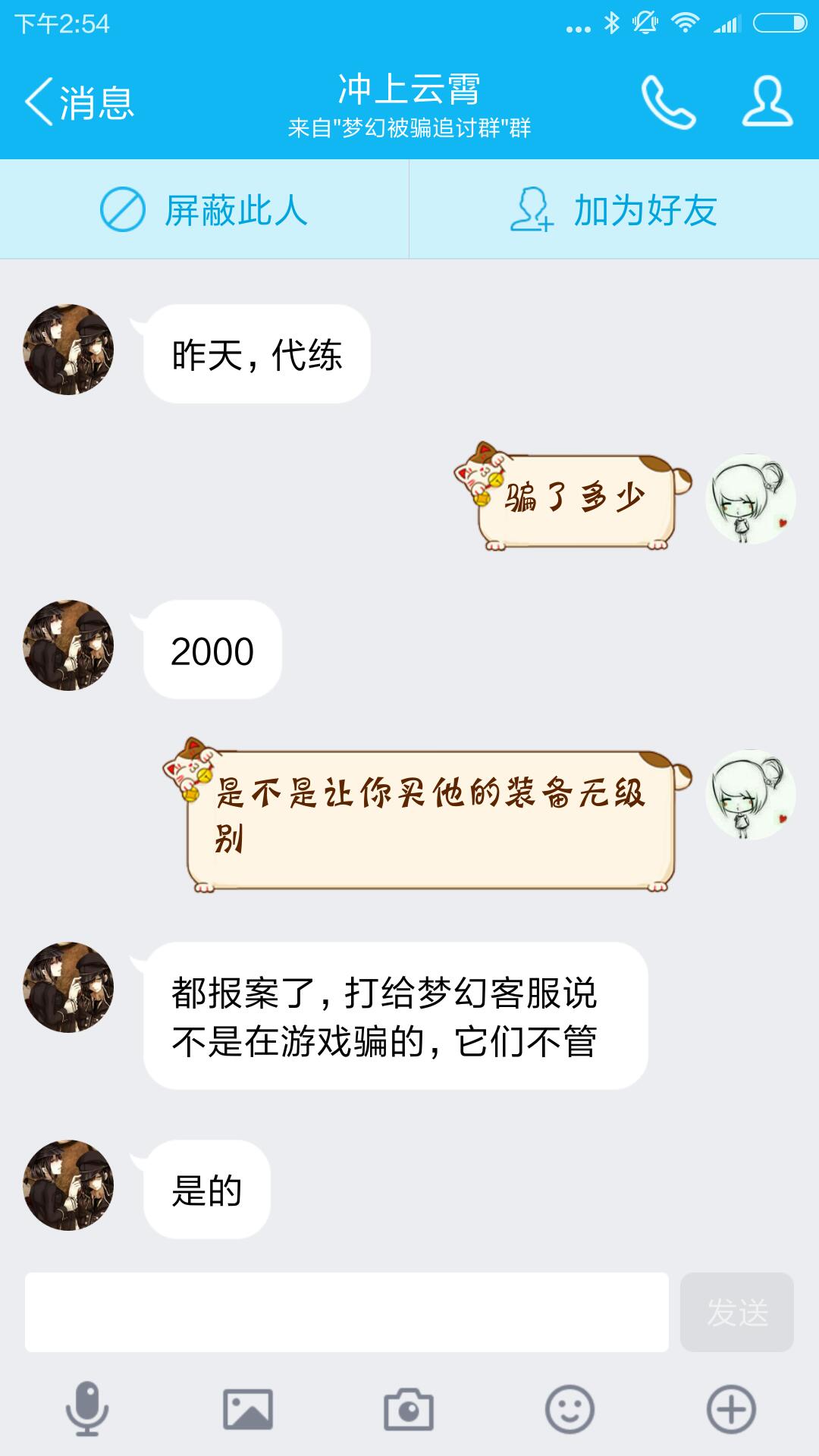This screenshot has width=819, height=1456.
Task: Go back to 消息 list
Action: pos(79,102)
